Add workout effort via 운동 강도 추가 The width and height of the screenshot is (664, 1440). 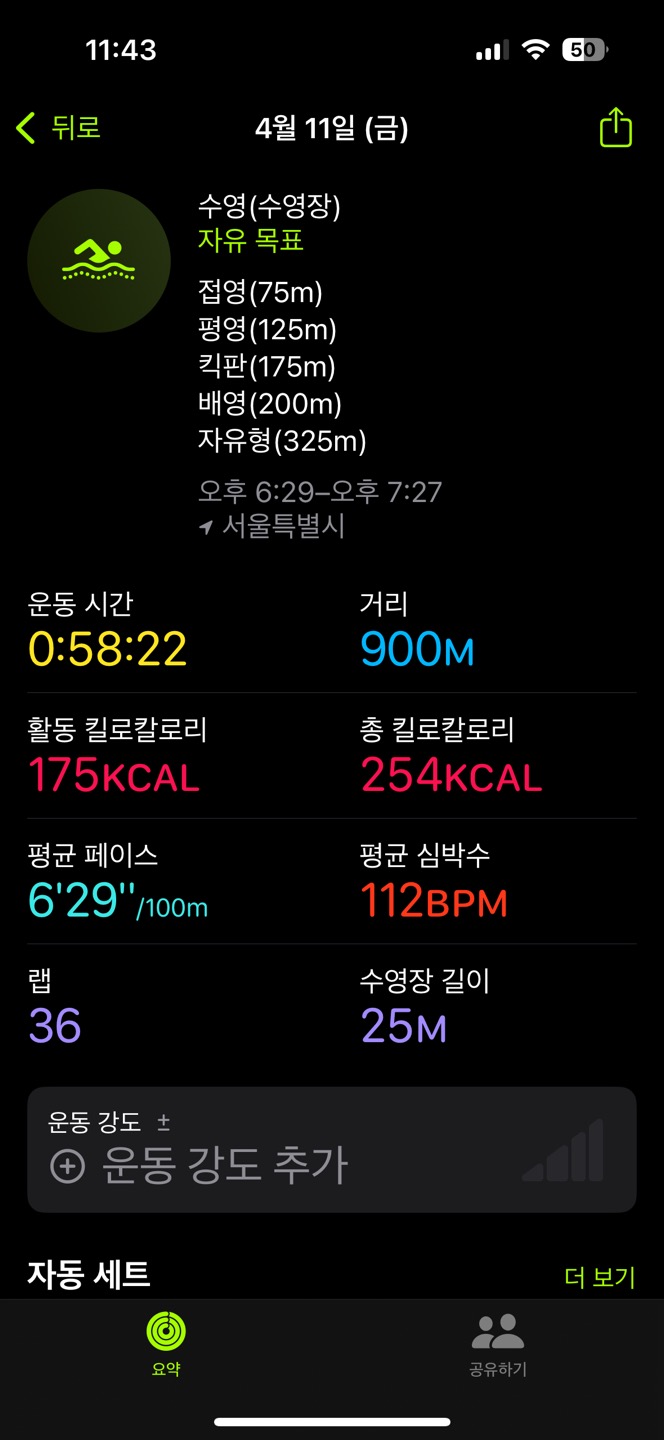point(332,1150)
